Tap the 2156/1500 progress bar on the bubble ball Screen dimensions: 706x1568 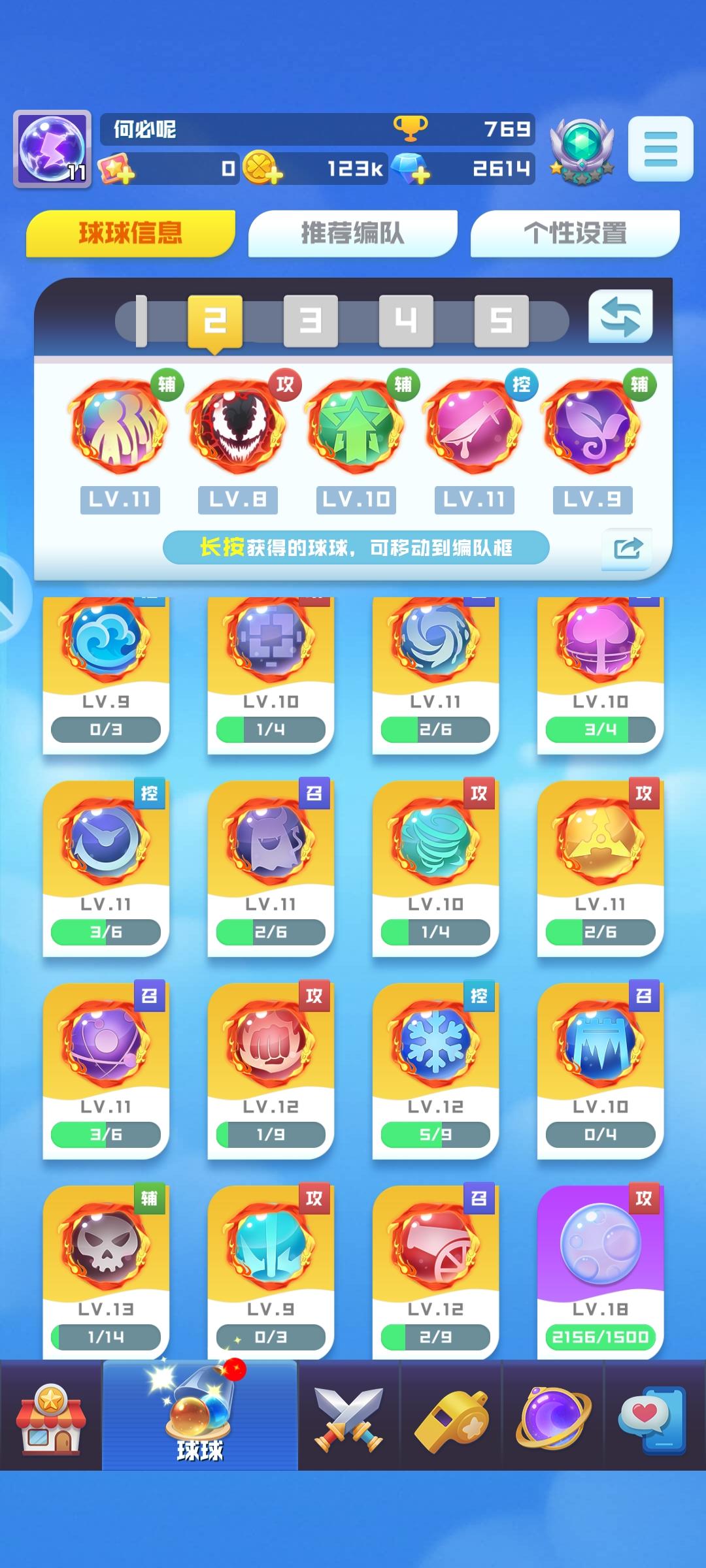point(599,1337)
